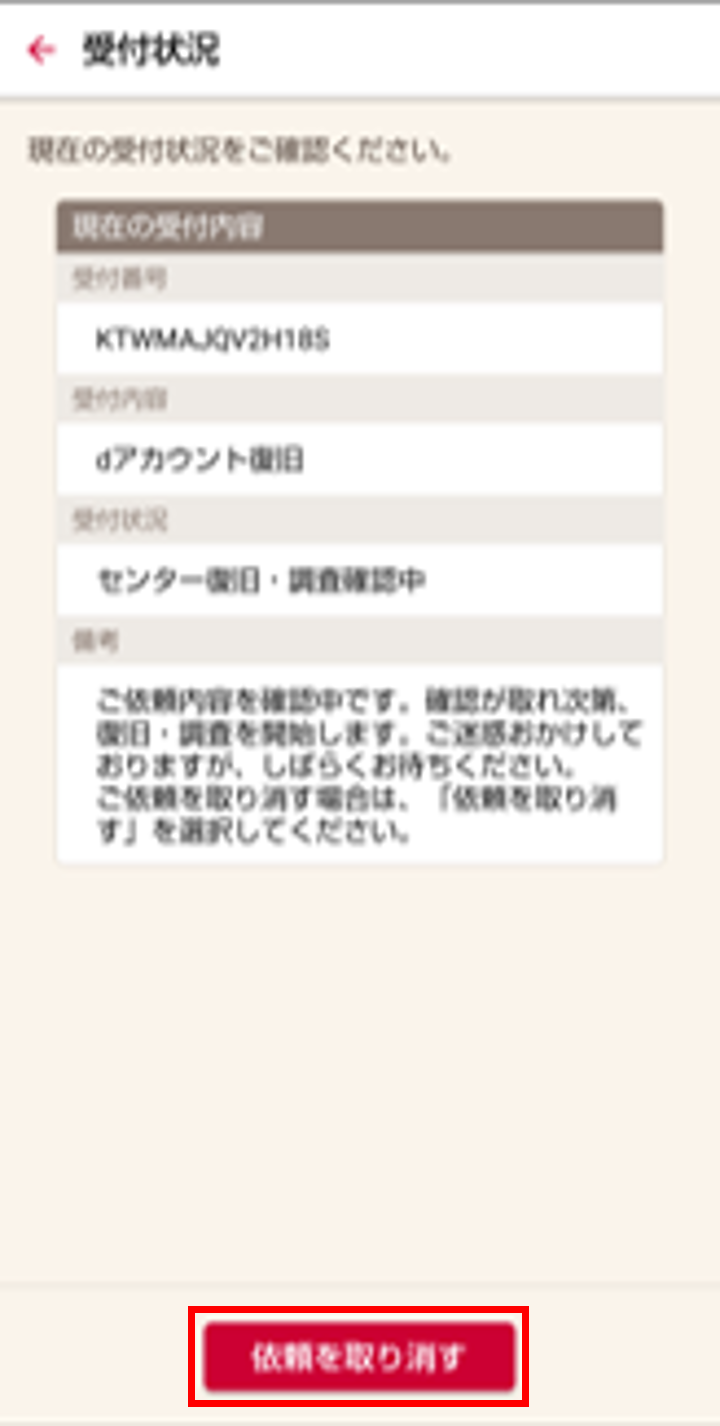The width and height of the screenshot is (720, 1426).
Task: Go back using the red arrow
Action: (x=41, y=50)
